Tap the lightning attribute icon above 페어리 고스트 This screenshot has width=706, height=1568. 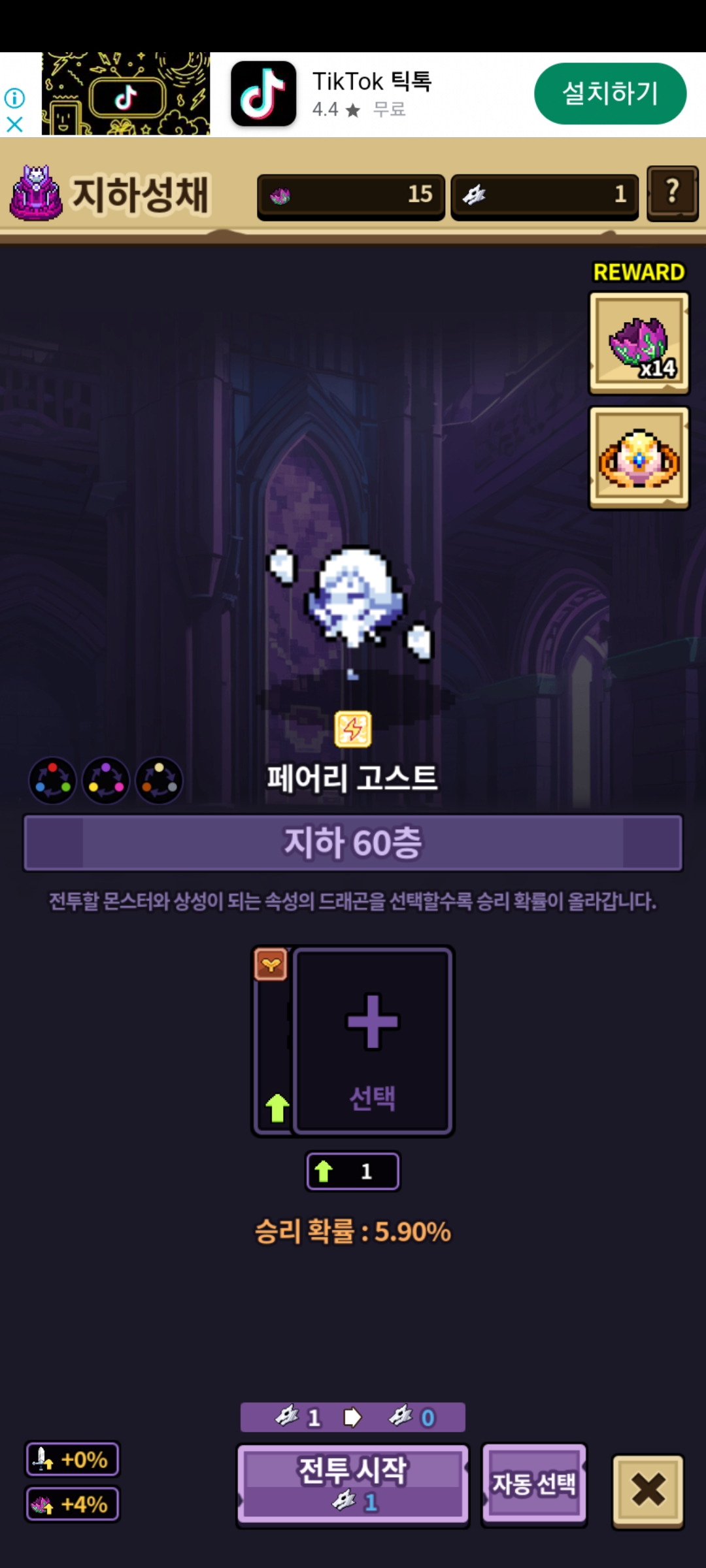[353, 729]
